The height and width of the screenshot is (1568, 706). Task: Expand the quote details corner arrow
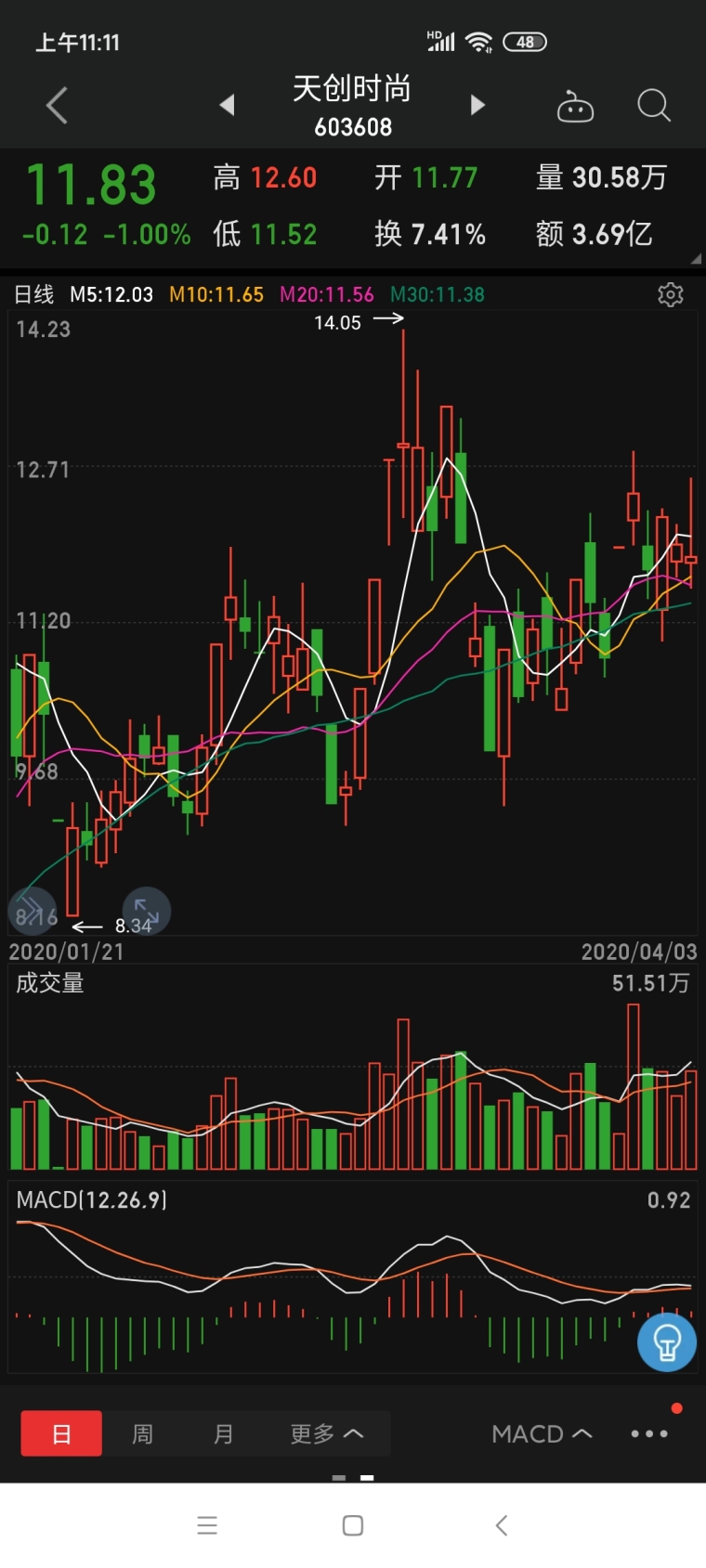[696, 259]
